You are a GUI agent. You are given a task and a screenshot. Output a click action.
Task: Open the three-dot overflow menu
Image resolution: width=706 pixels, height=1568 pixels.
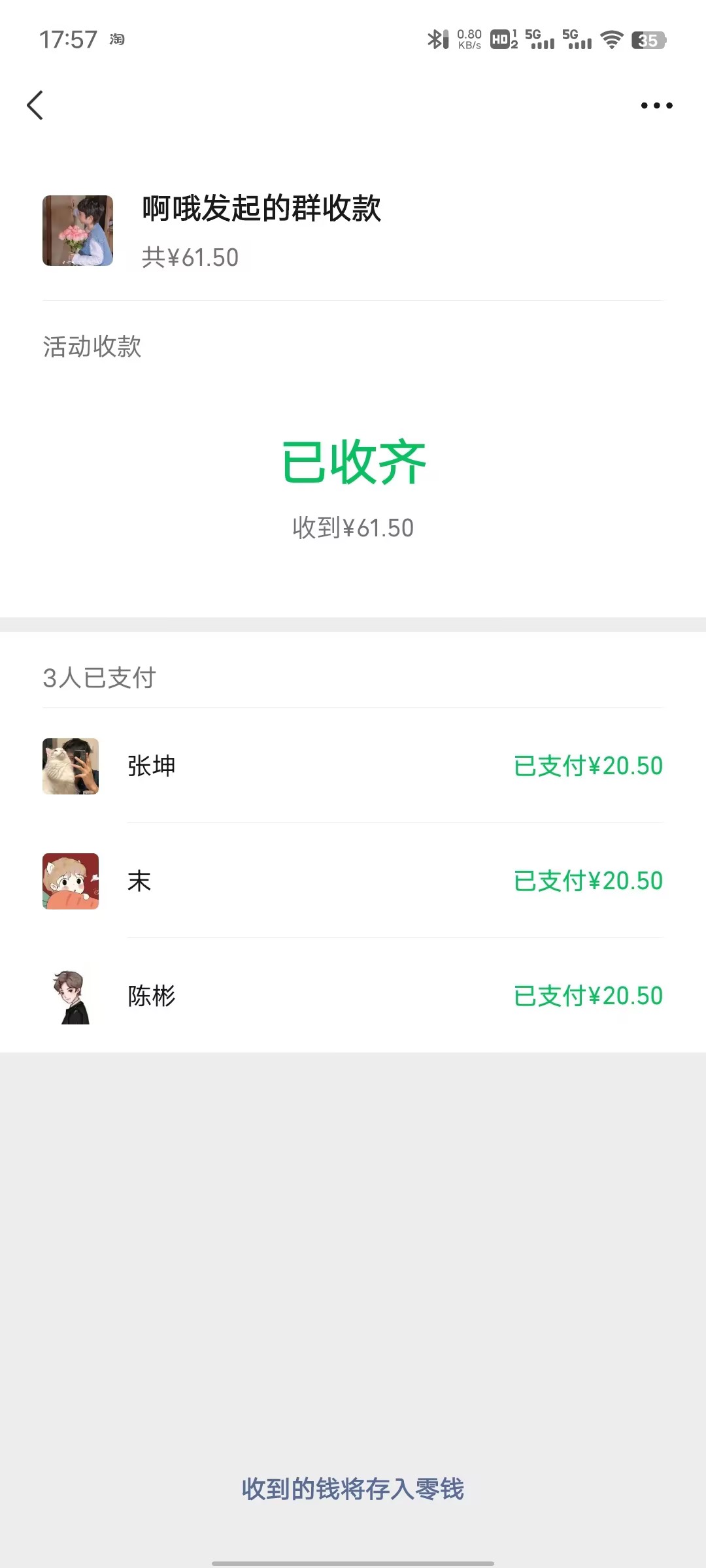pos(656,105)
